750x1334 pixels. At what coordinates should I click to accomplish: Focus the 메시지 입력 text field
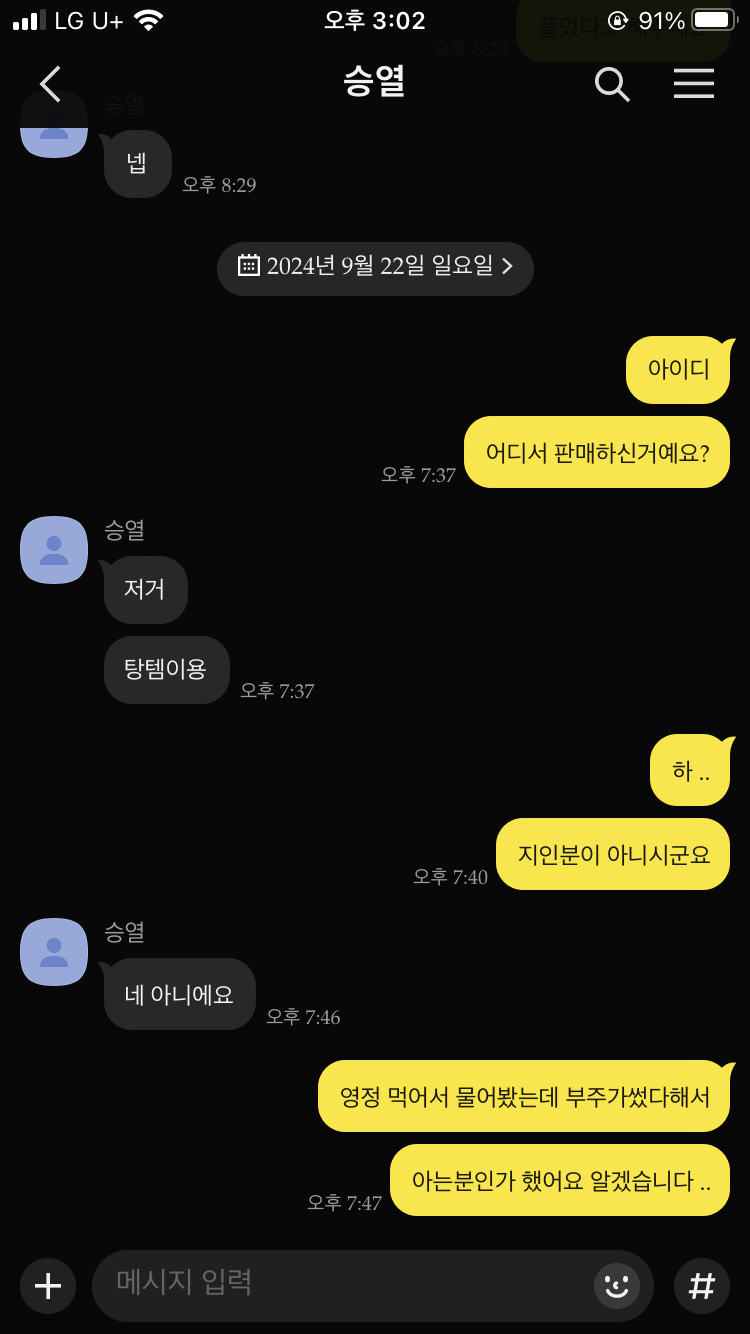coord(340,1285)
